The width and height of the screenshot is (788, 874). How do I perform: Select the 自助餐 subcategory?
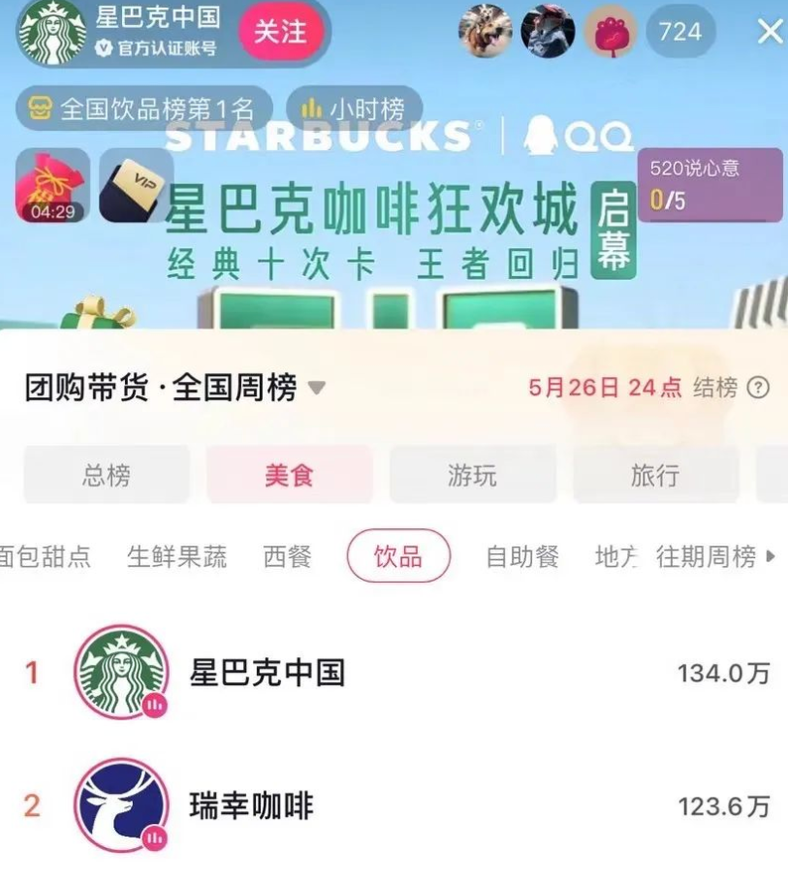click(x=522, y=557)
